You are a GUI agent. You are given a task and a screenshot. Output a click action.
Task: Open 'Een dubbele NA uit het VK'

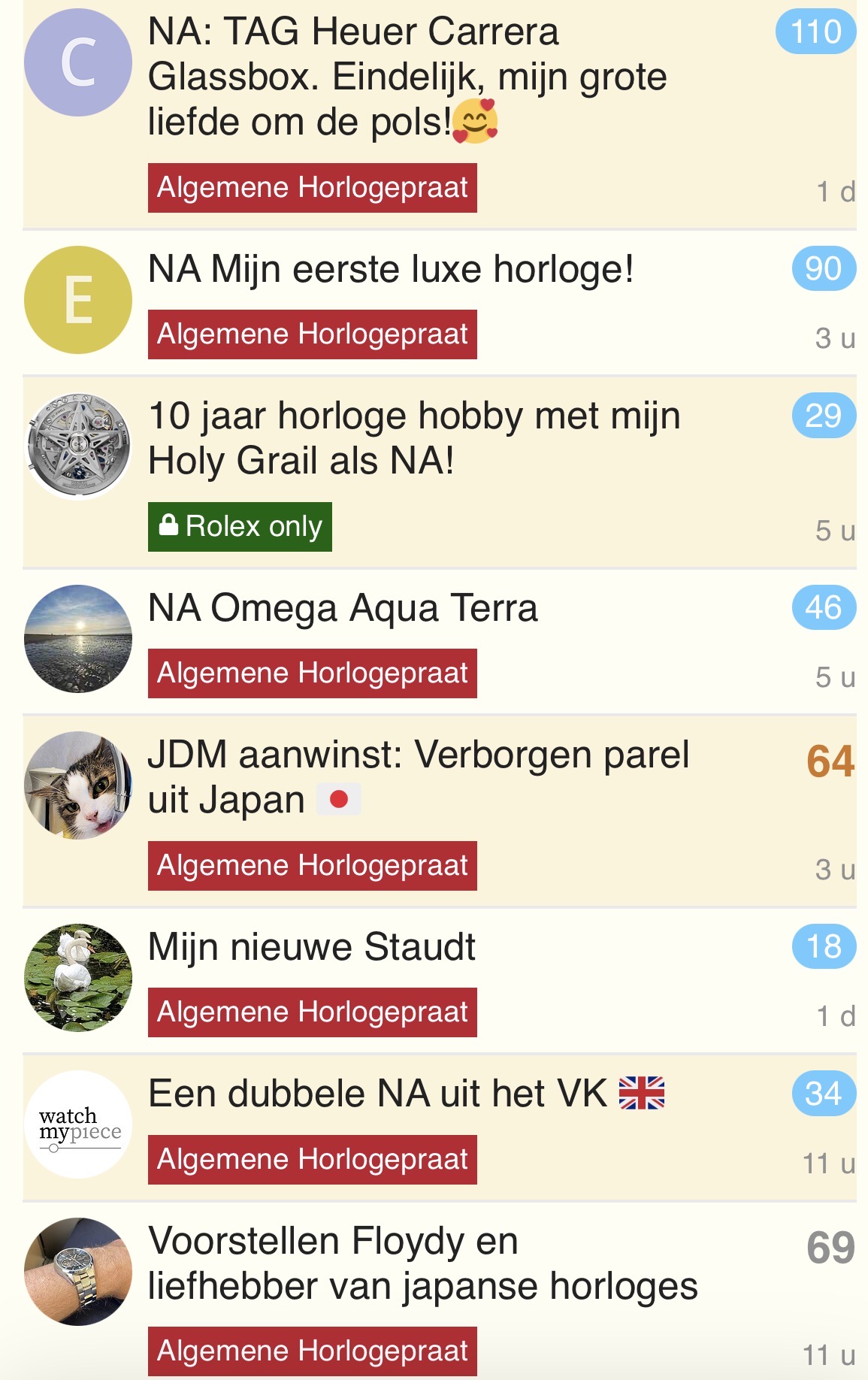pyautogui.click(x=377, y=1094)
